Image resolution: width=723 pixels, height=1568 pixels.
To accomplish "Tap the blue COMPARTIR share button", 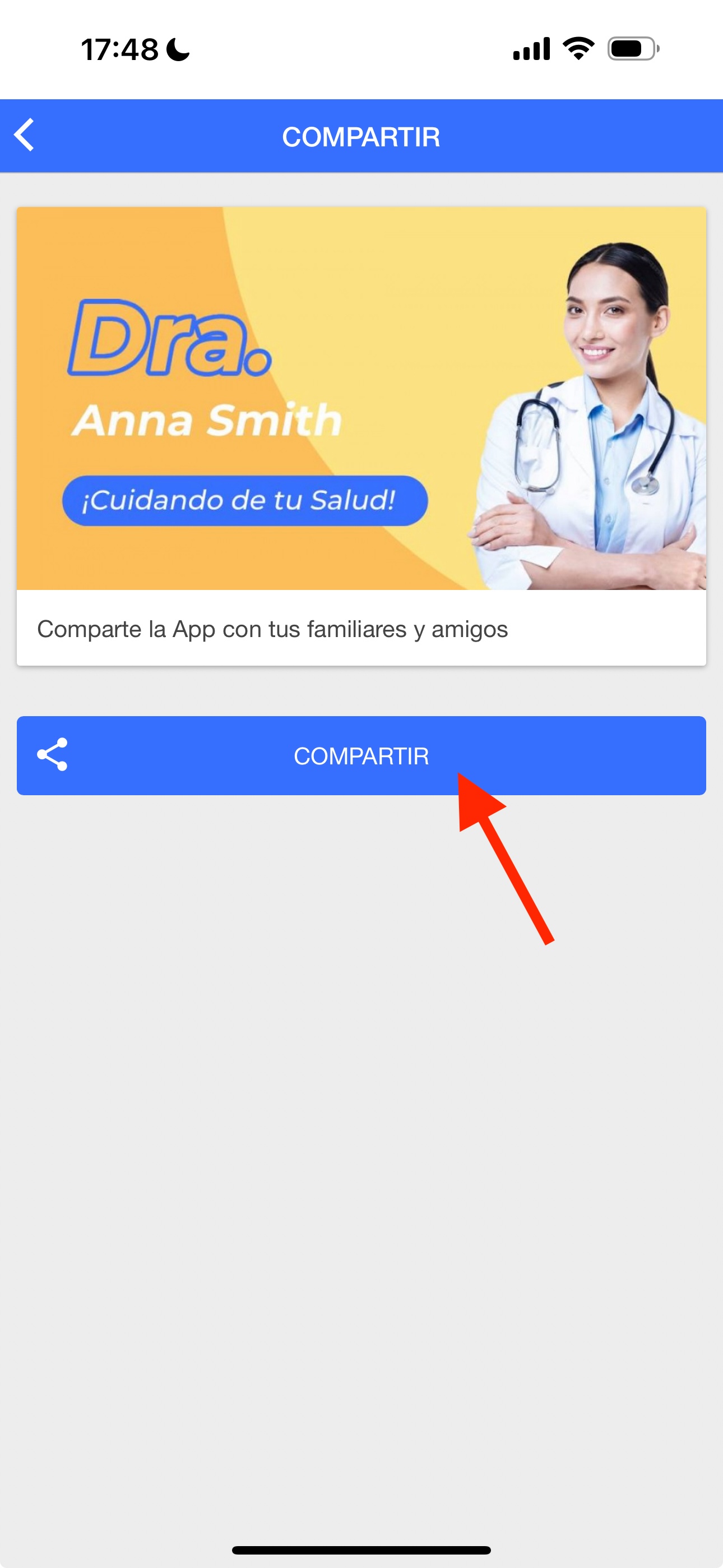I will pos(361,755).
